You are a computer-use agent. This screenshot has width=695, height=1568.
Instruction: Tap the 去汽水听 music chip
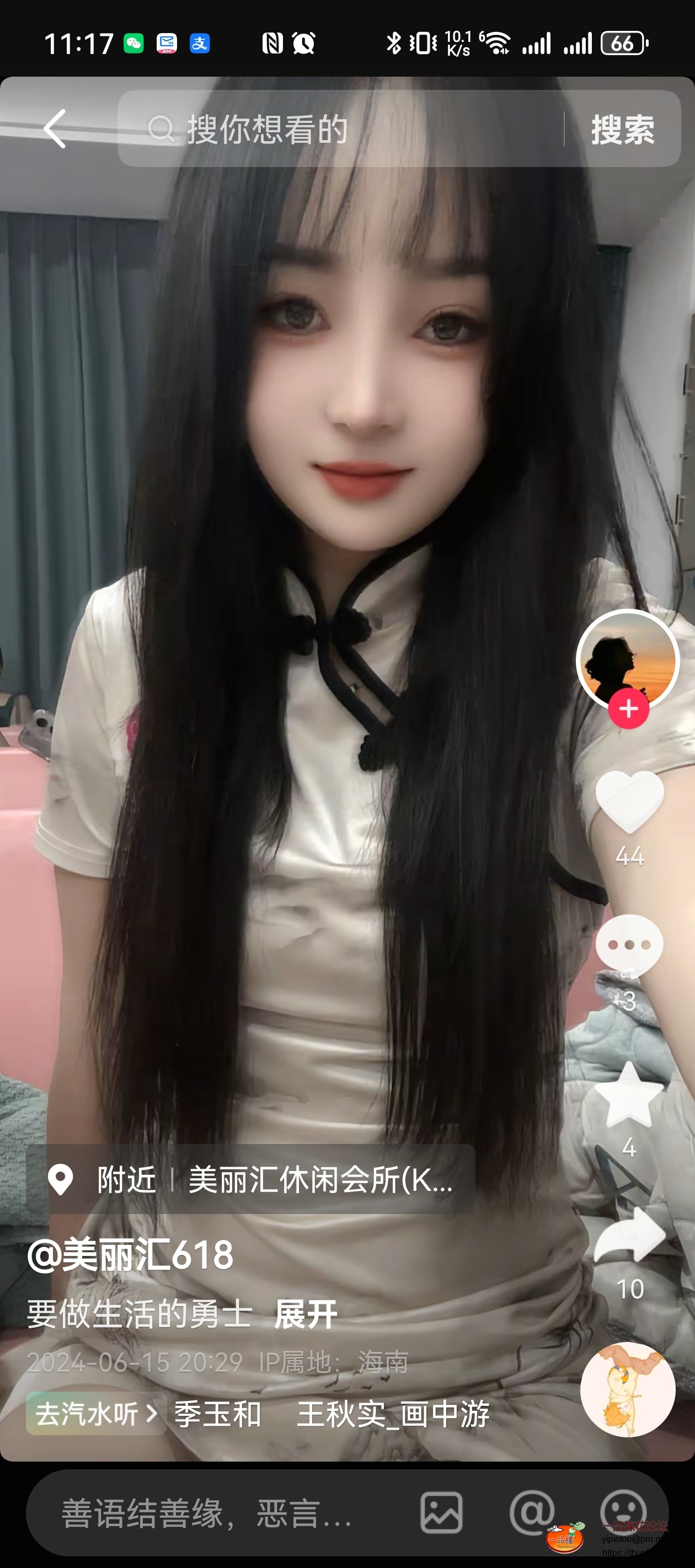(x=95, y=1414)
